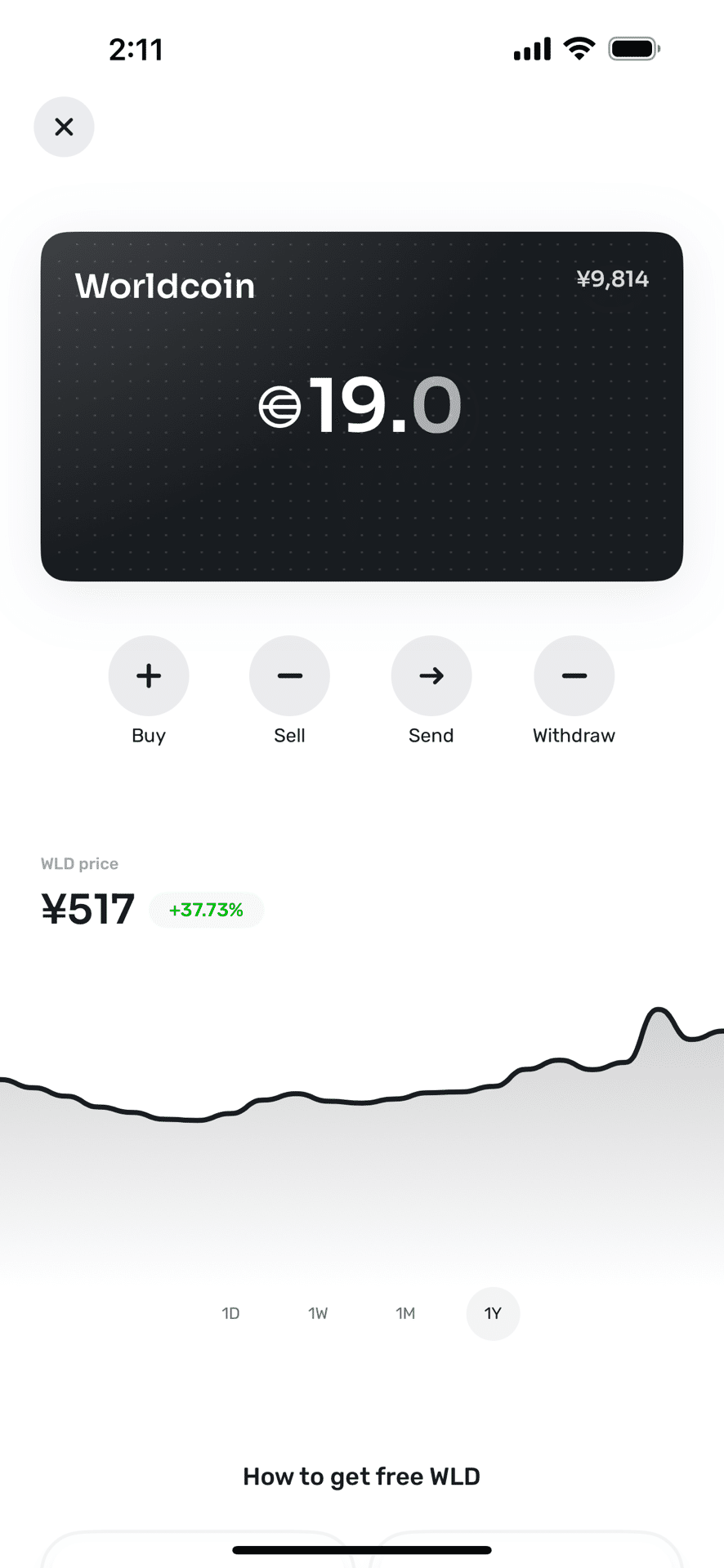This screenshot has height=1568, width=724.
Task: Select the Send arrow icon
Action: coord(431,675)
